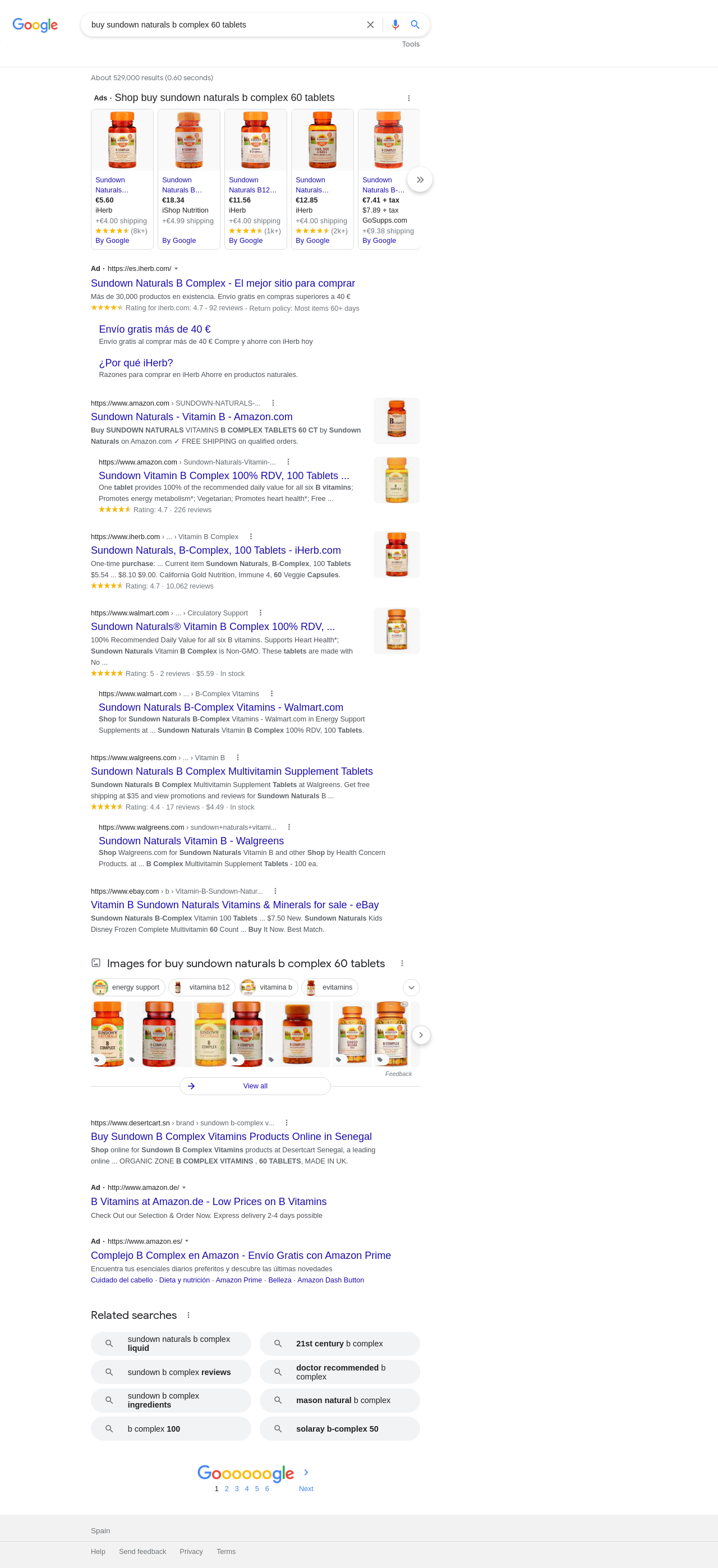Go to the Next results page
Viewport: 718px width, 1568px height.
coord(306,1488)
